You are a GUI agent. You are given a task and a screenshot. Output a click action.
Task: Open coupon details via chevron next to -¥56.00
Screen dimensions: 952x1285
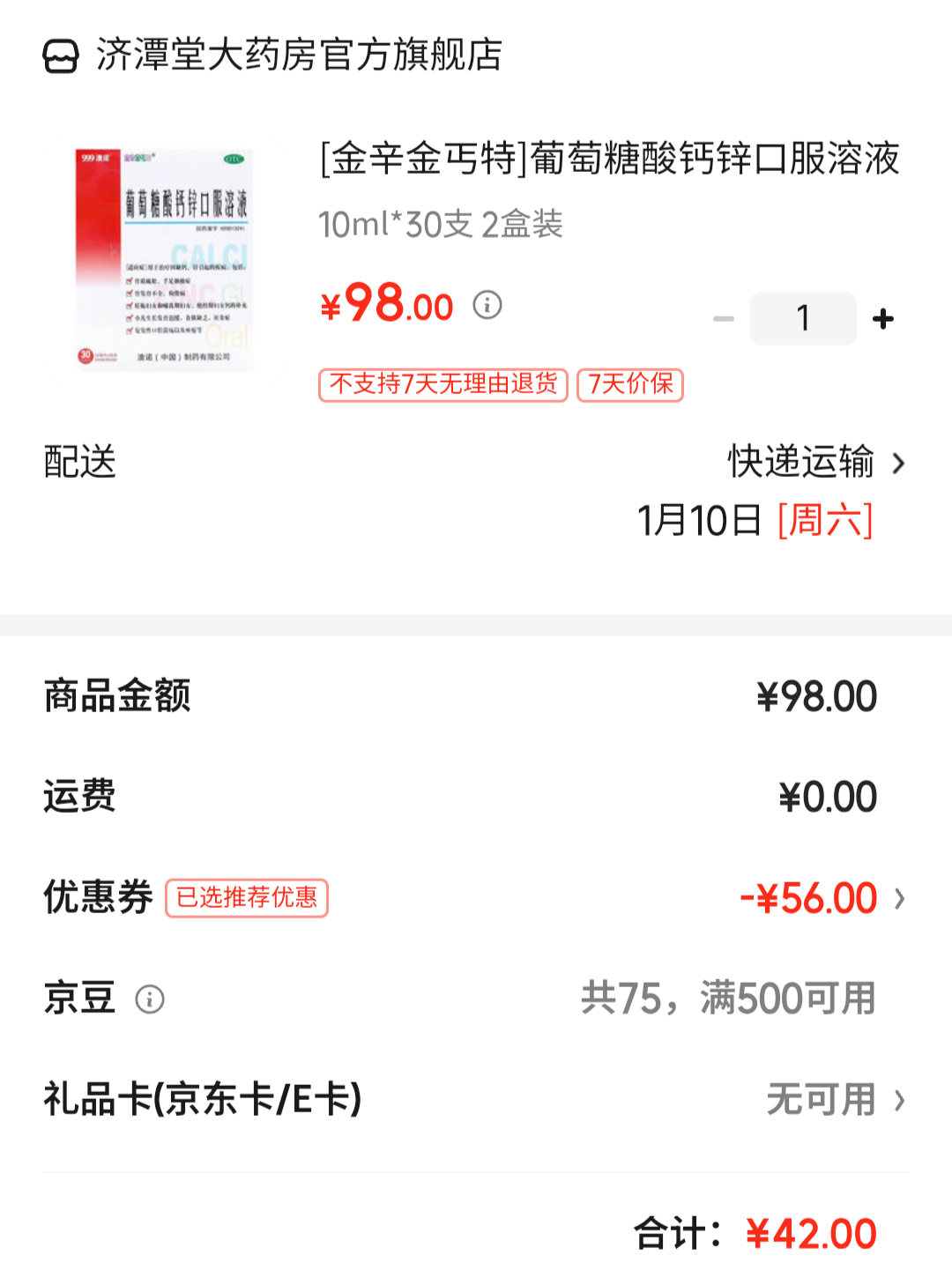click(901, 898)
